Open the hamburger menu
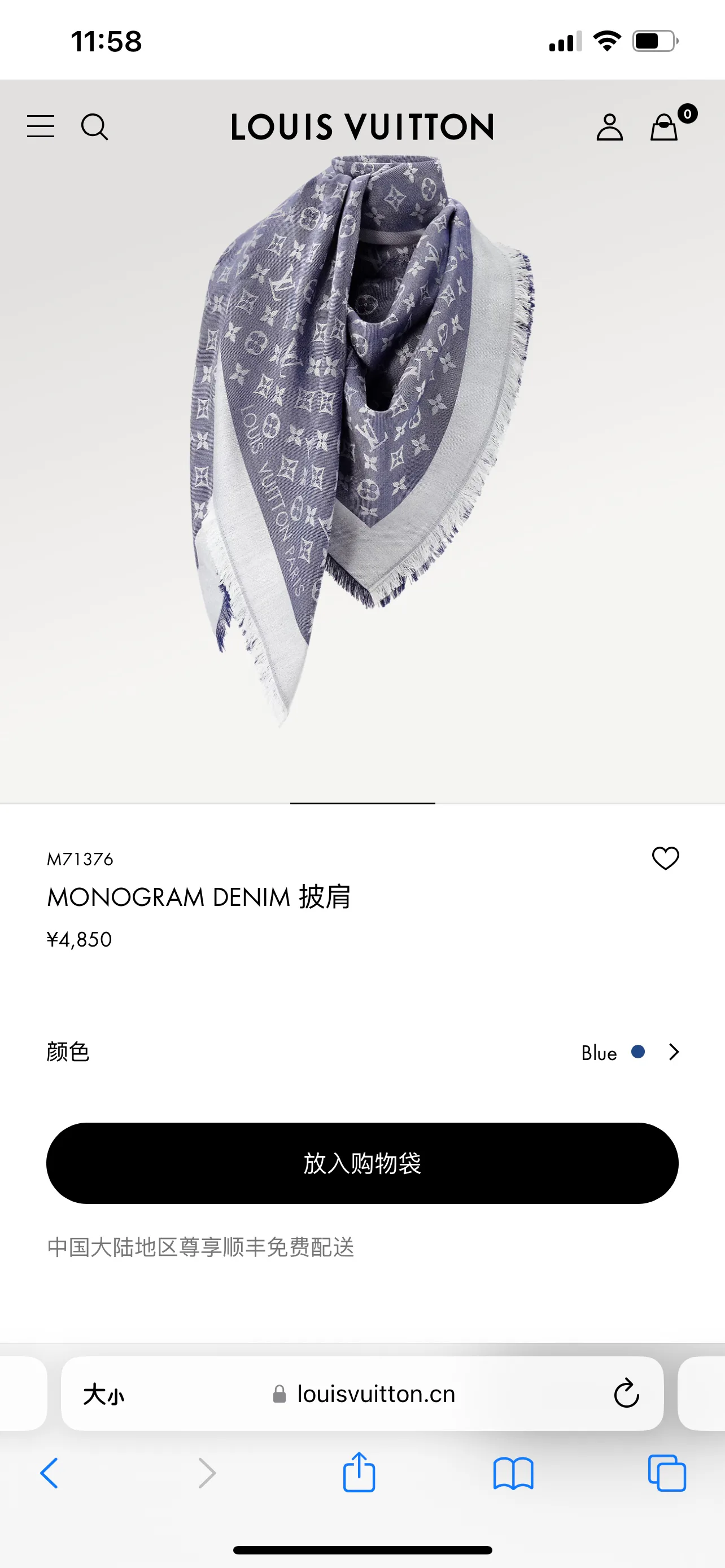This screenshot has width=725, height=1568. [x=41, y=126]
